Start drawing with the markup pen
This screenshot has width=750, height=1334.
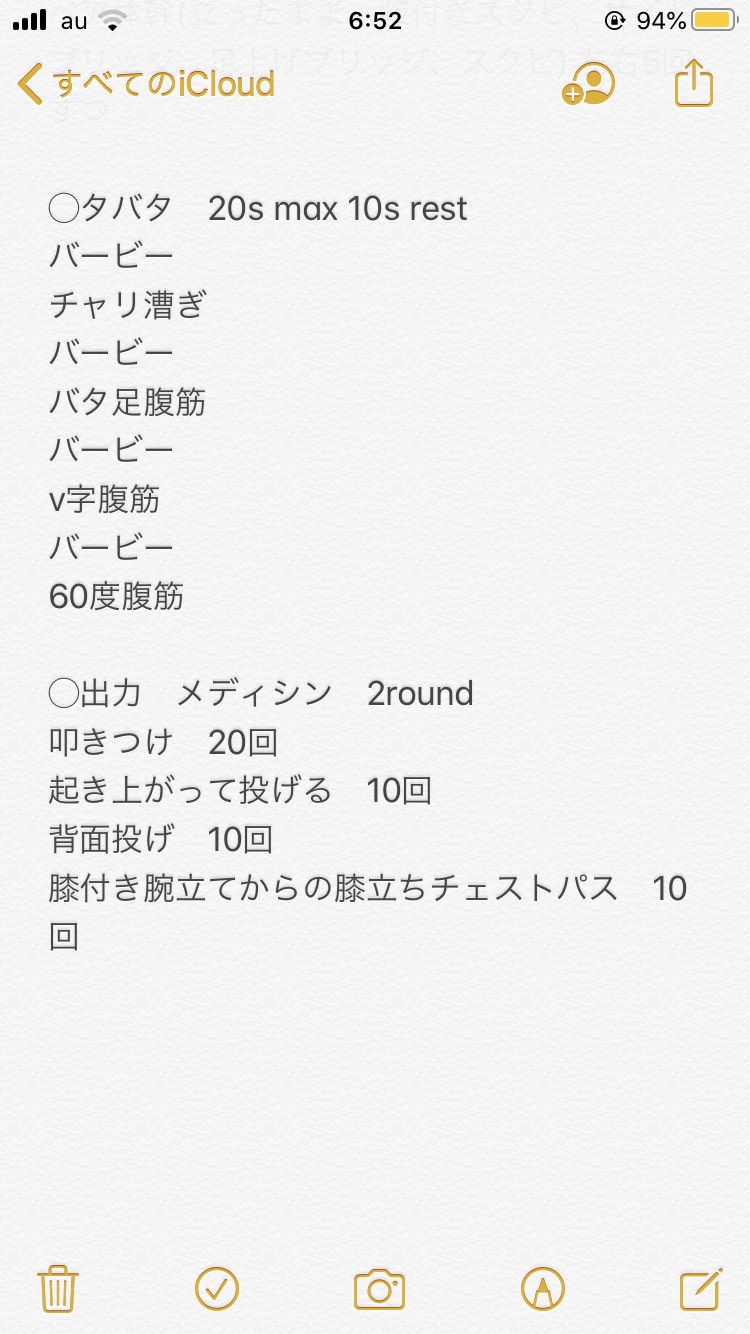tap(542, 1288)
